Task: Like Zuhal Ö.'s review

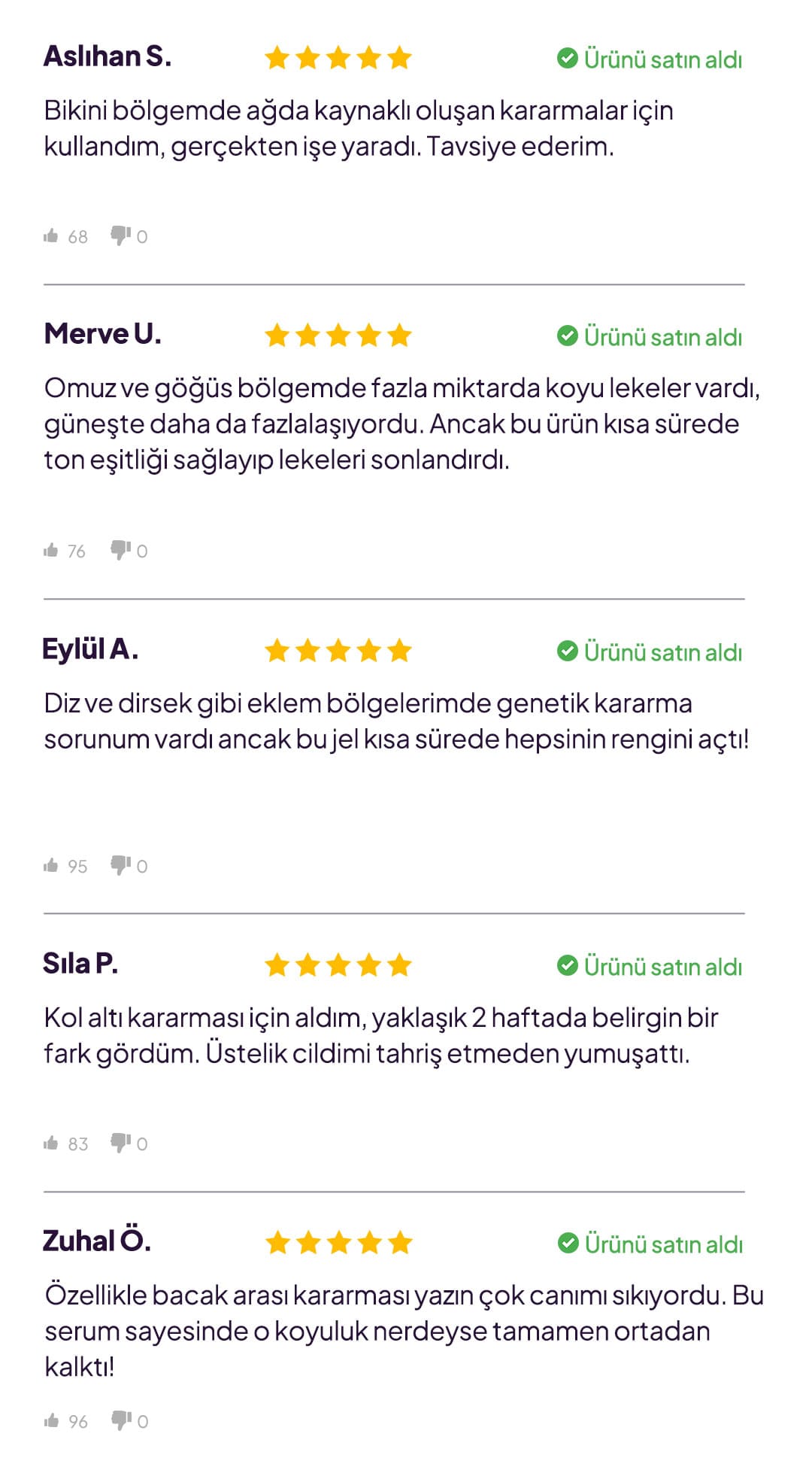Action: point(51,1421)
